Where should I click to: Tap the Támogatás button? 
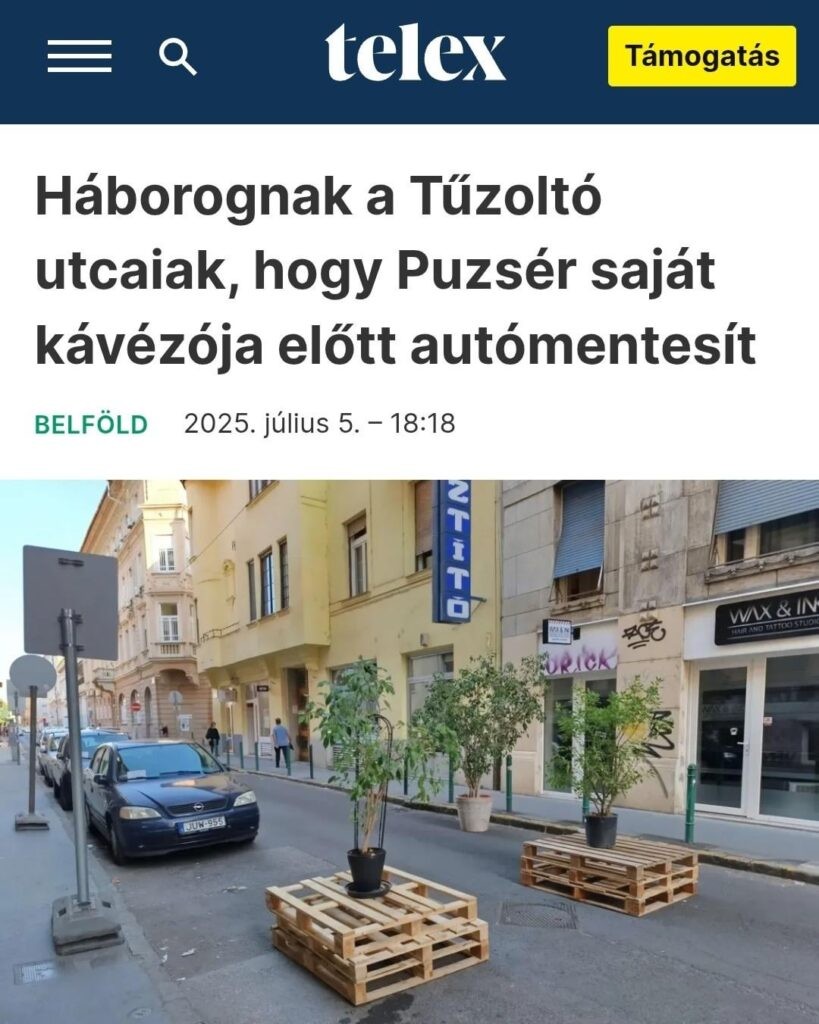[x=702, y=56]
